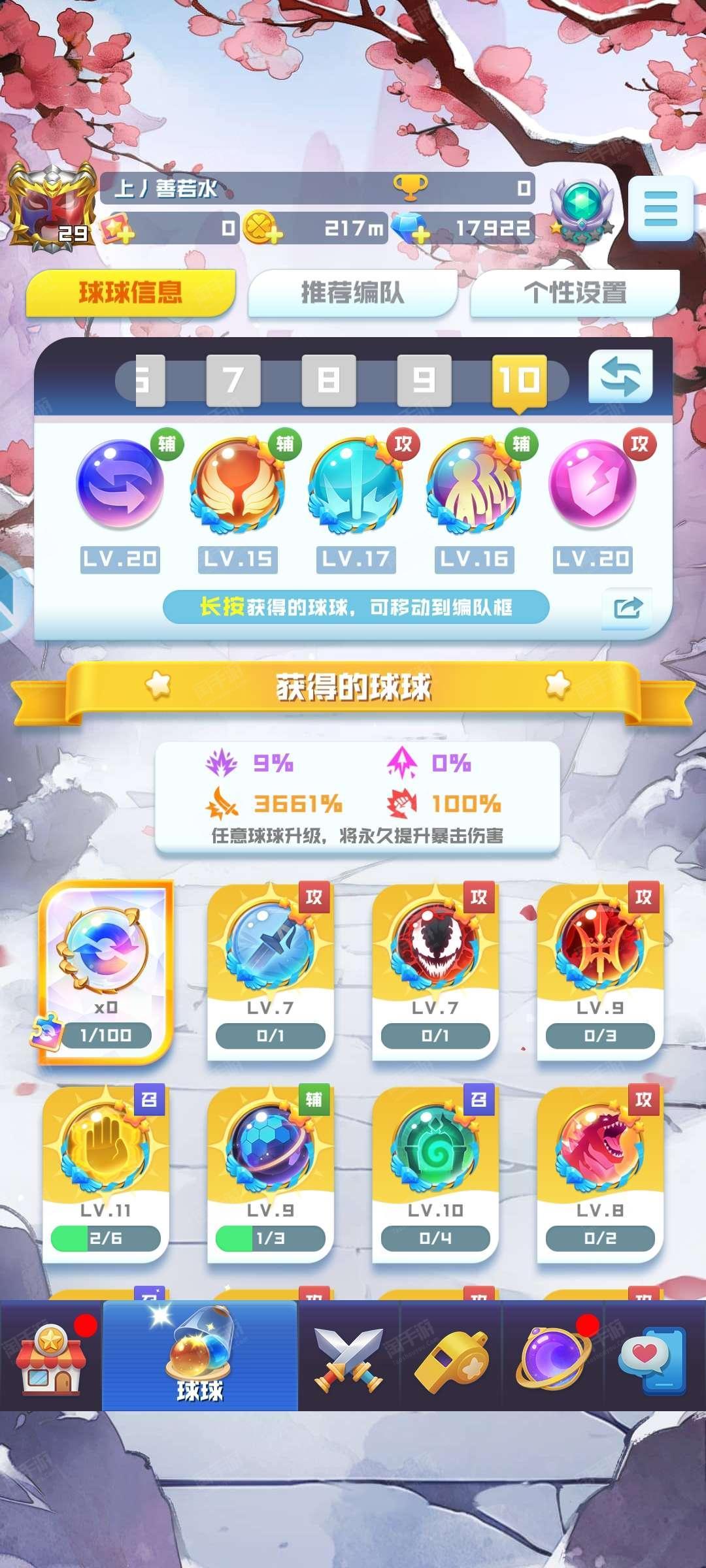
Task: Tap the swap arrows button beside slot 10
Action: click(x=620, y=377)
